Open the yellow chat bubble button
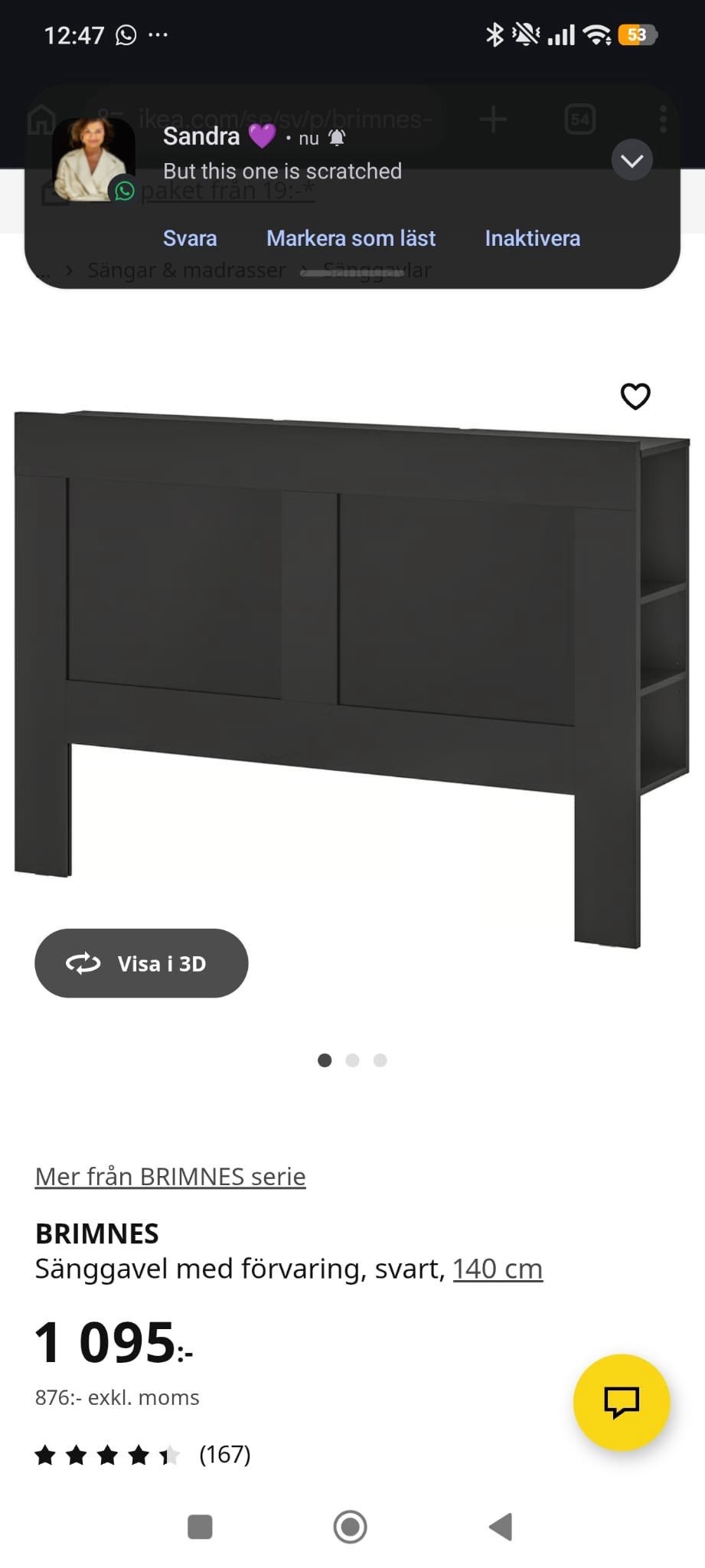This screenshot has height=1568, width=705. click(622, 1403)
